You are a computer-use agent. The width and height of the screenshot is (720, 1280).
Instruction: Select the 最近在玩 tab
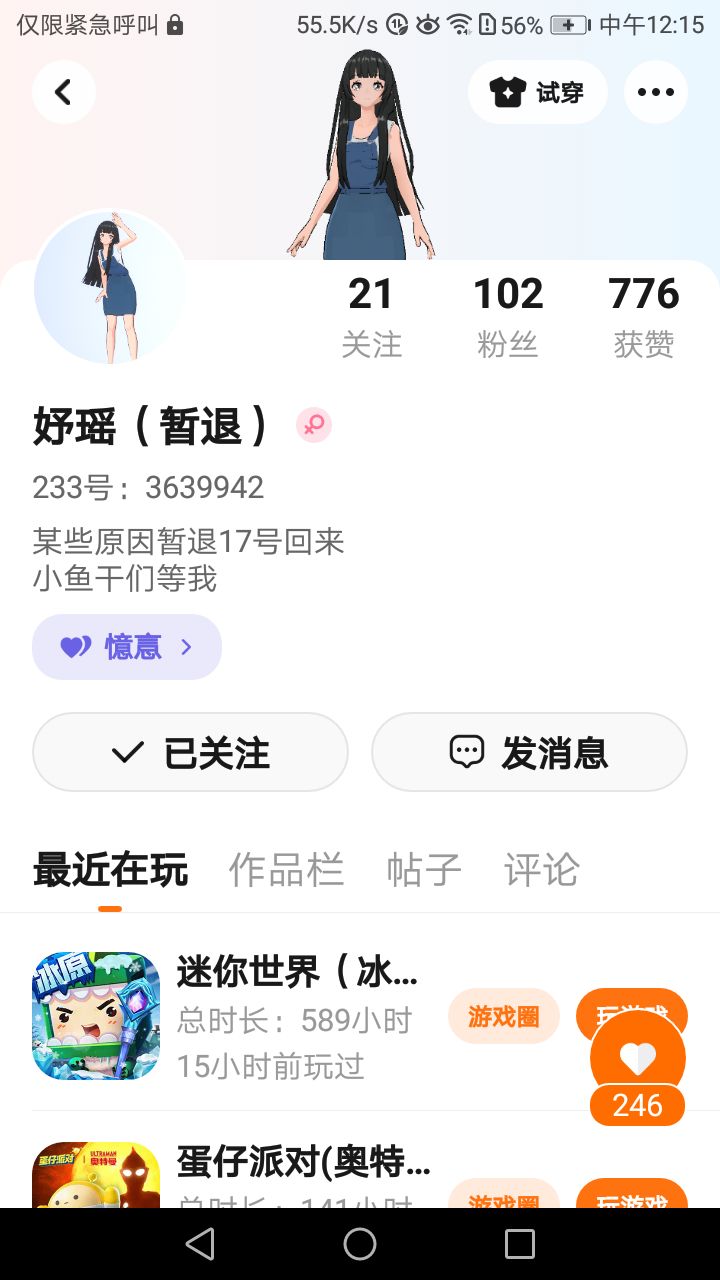click(110, 870)
